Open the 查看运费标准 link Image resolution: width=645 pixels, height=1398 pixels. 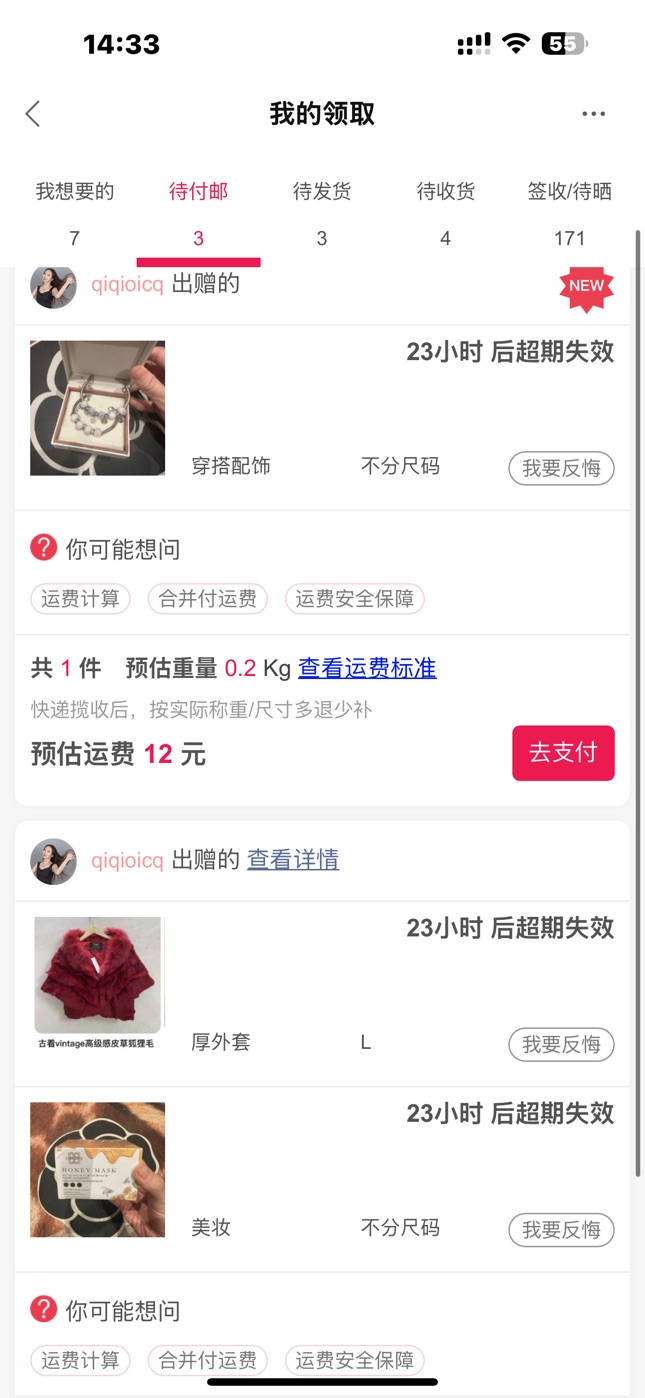[x=367, y=668]
